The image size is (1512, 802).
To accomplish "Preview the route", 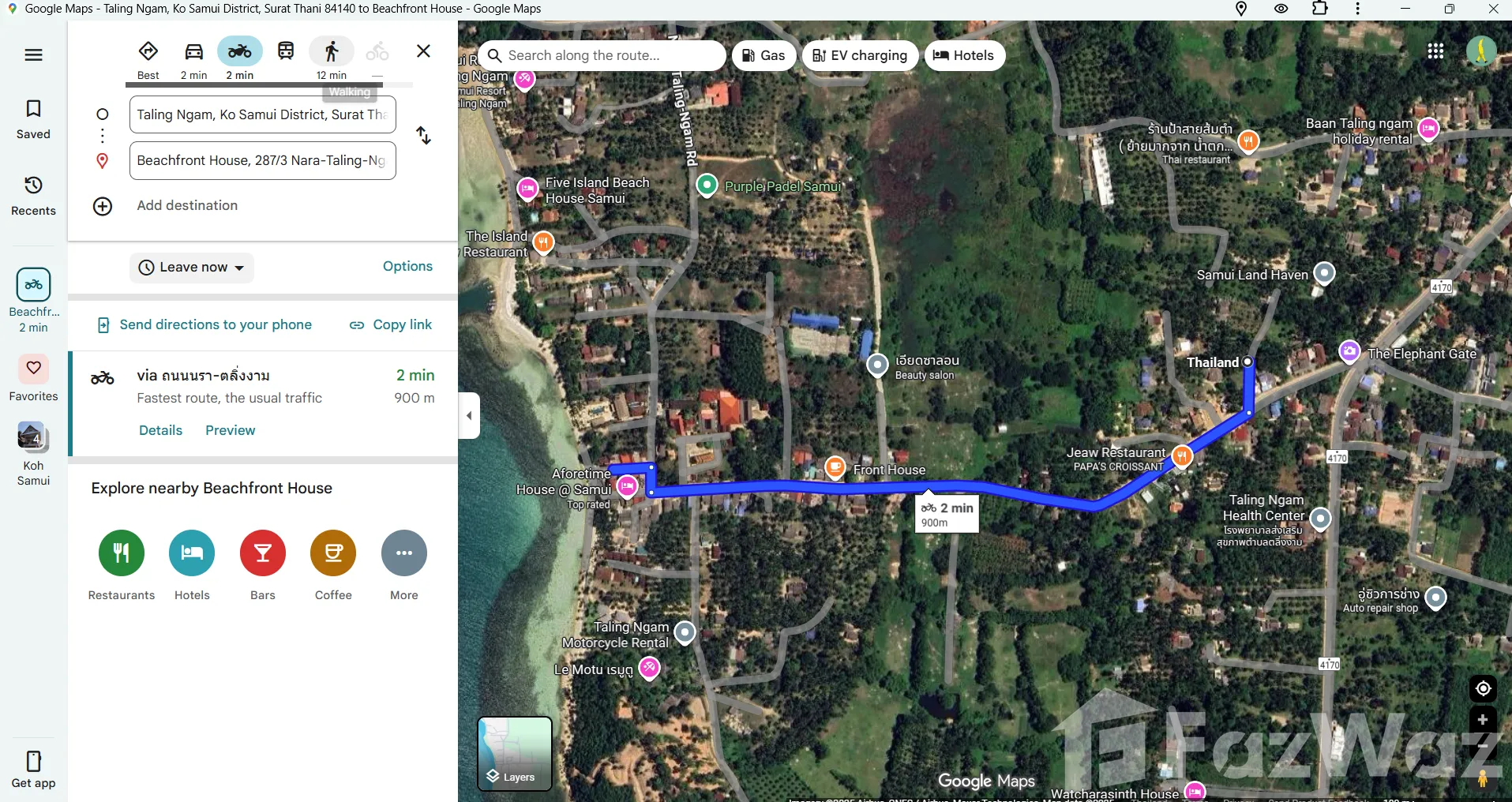I will 230,430.
